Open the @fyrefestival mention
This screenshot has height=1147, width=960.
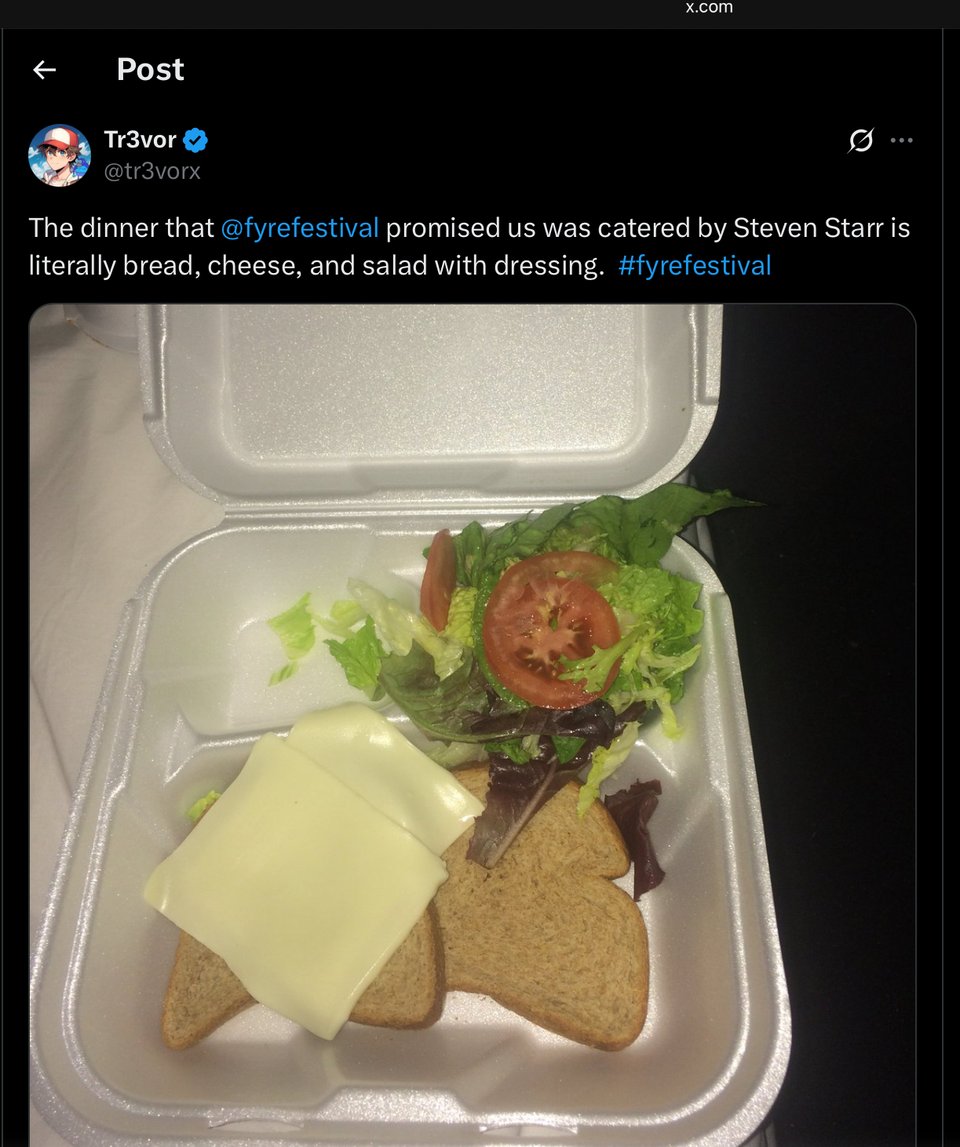click(x=299, y=228)
